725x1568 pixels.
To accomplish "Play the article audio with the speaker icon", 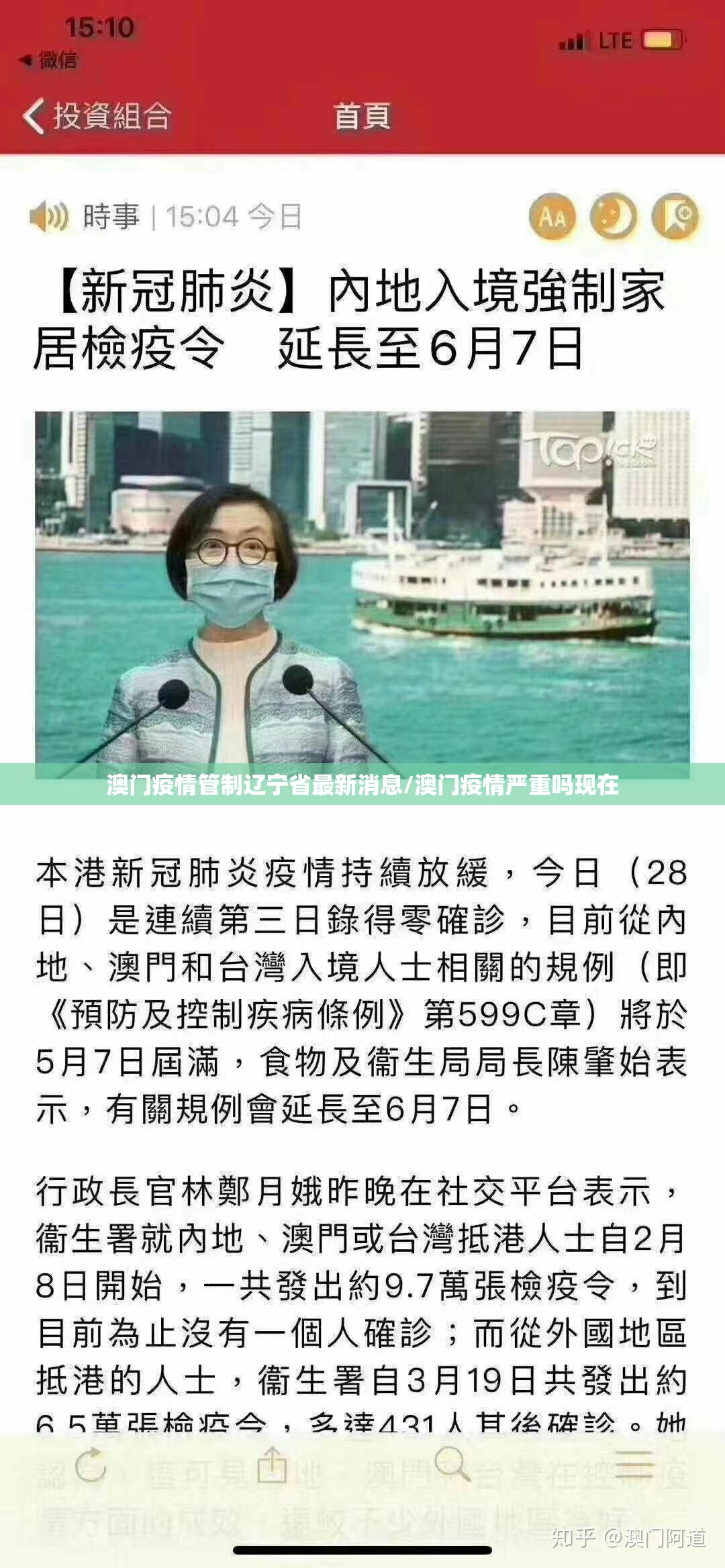I will (x=49, y=217).
